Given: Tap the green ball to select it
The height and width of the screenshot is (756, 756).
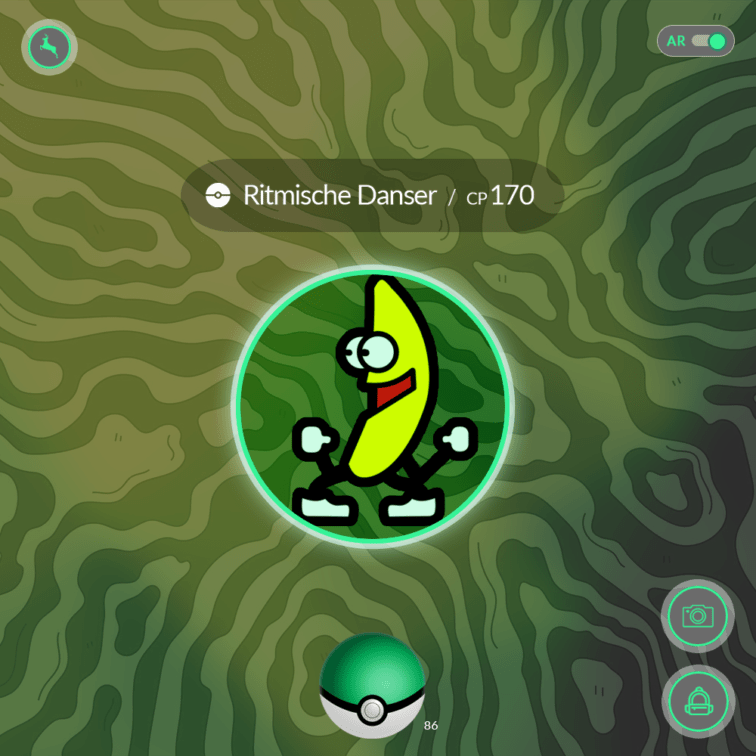Looking at the screenshot, I should [372, 686].
